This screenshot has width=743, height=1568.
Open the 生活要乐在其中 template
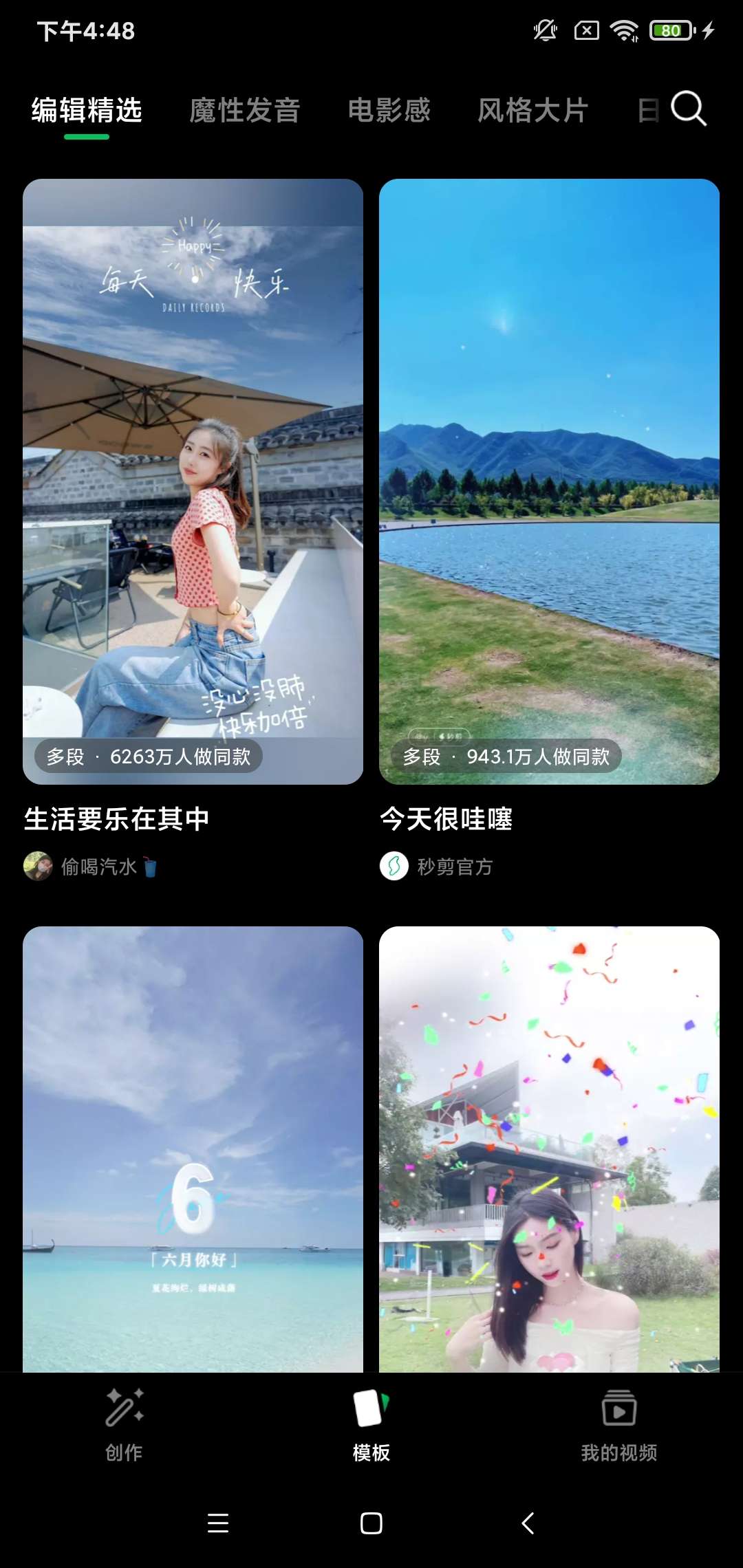point(193,481)
